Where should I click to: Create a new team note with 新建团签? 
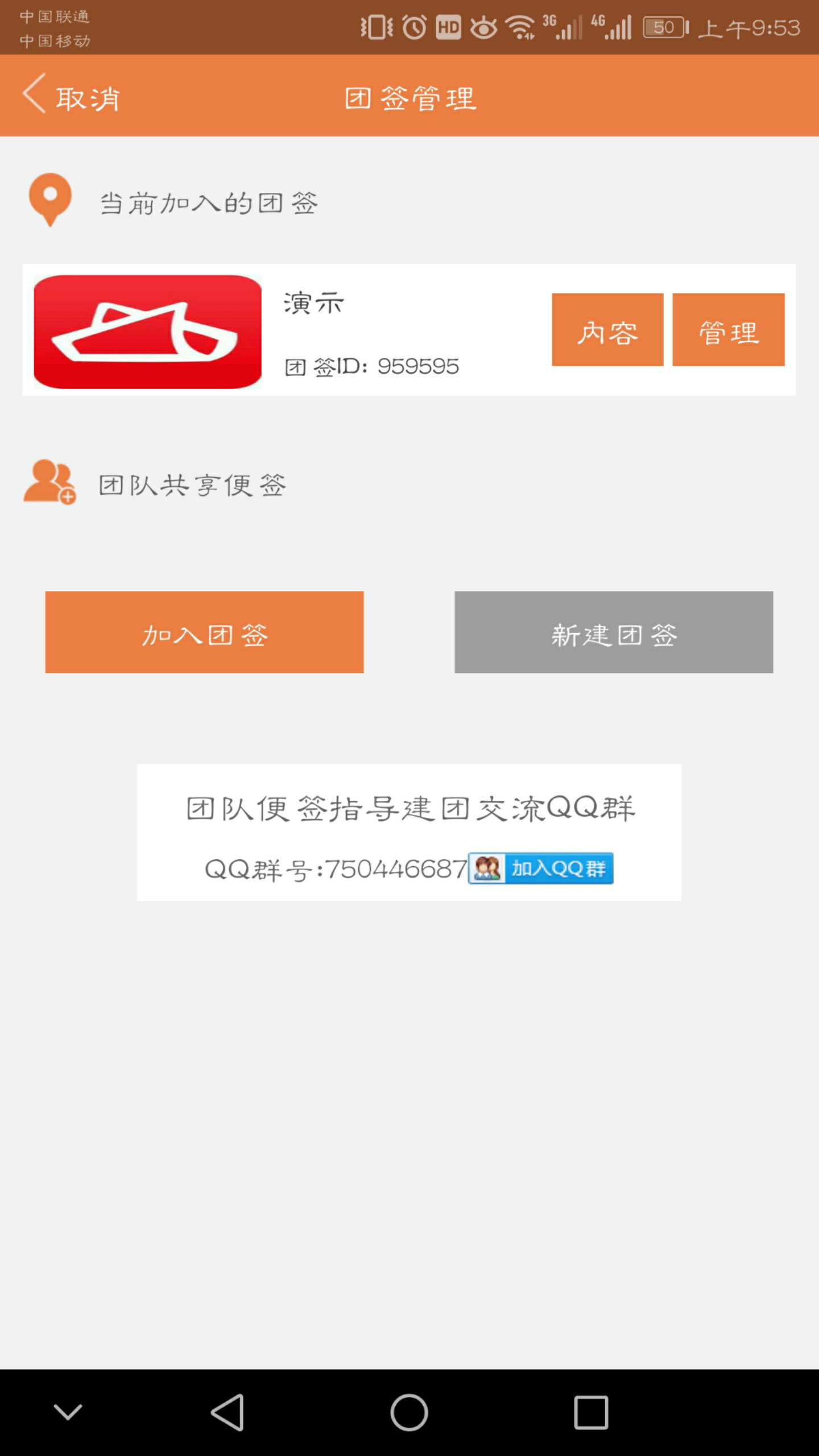click(x=614, y=632)
